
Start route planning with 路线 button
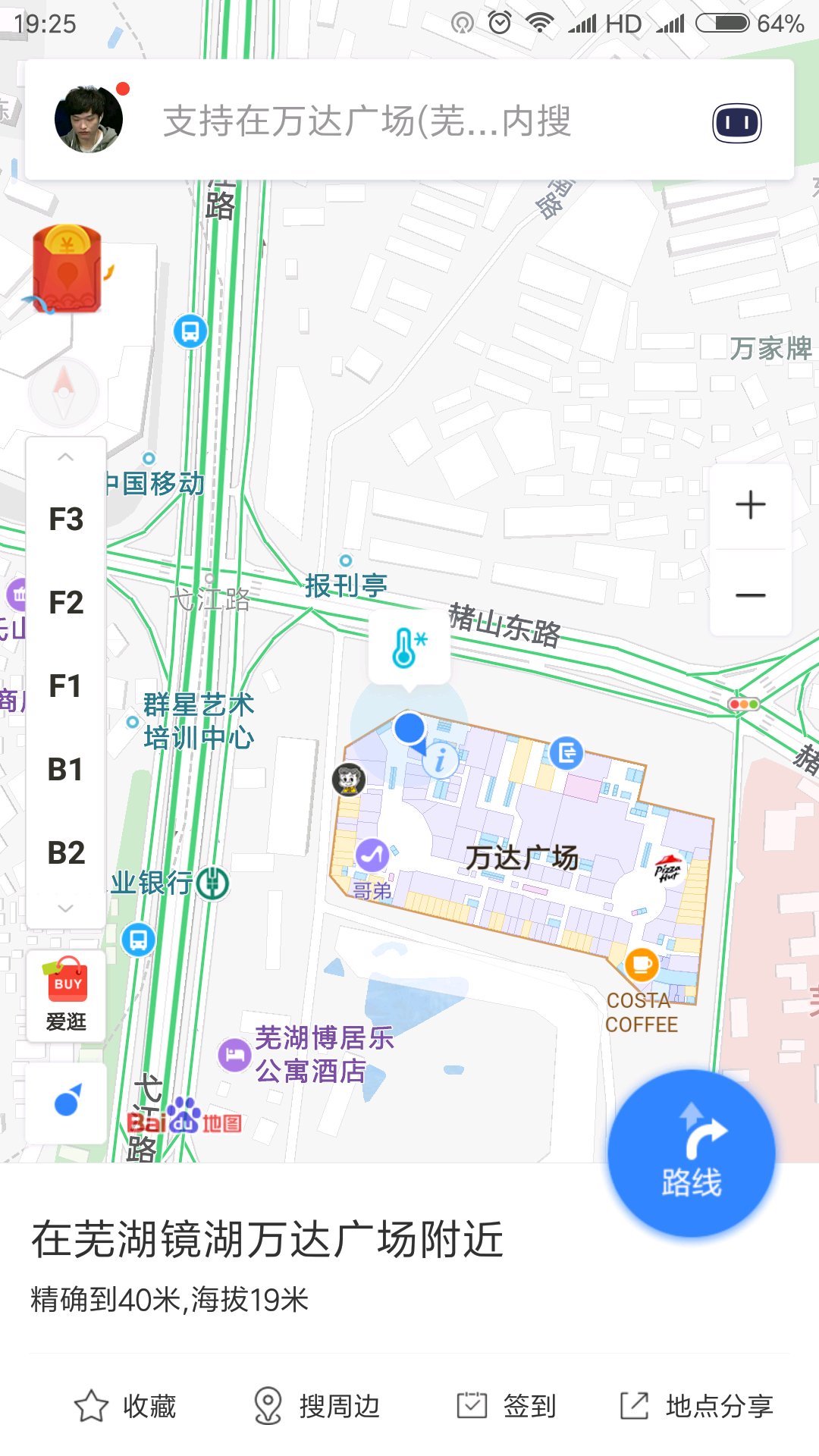[691, 1153]
